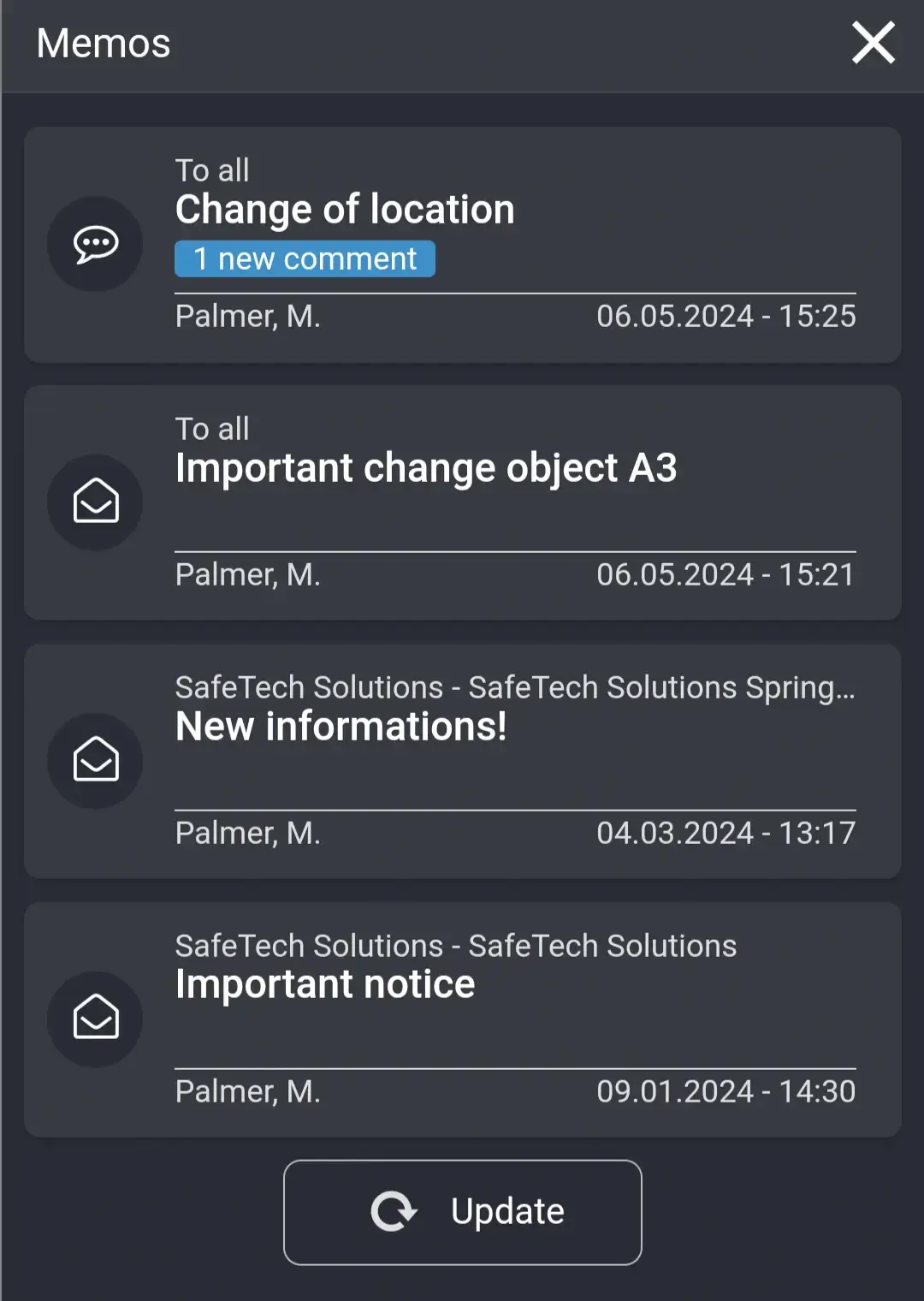This screenshot has width=924, height=1301.
Task: Select the envelope icon beside New informations memo
Action: (94, 760)
